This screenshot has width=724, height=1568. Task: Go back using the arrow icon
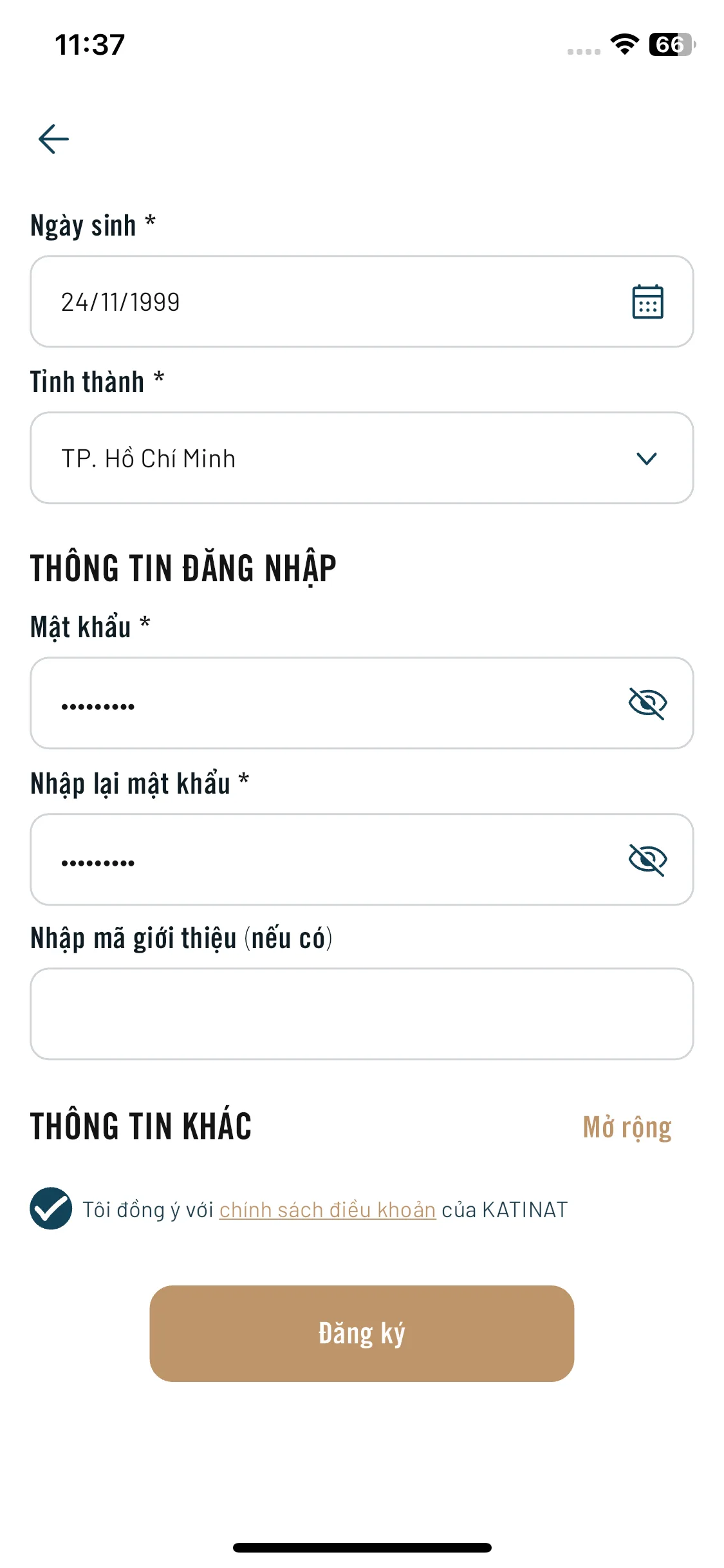53,139
